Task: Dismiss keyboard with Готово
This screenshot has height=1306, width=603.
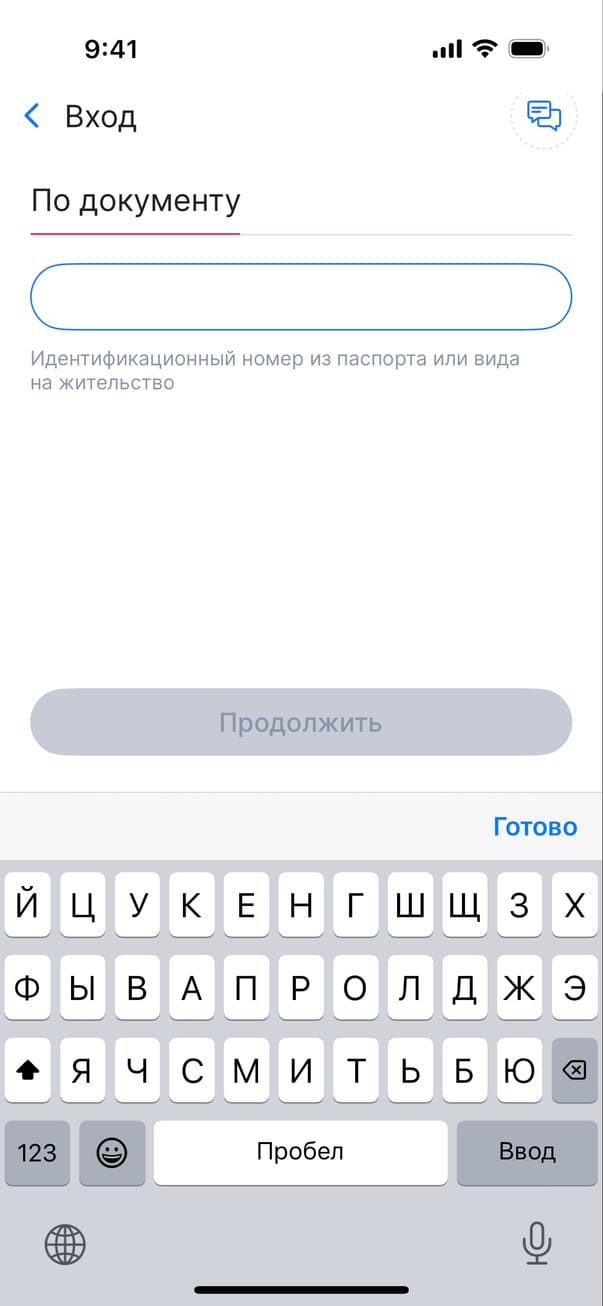Action: point(535,827)
